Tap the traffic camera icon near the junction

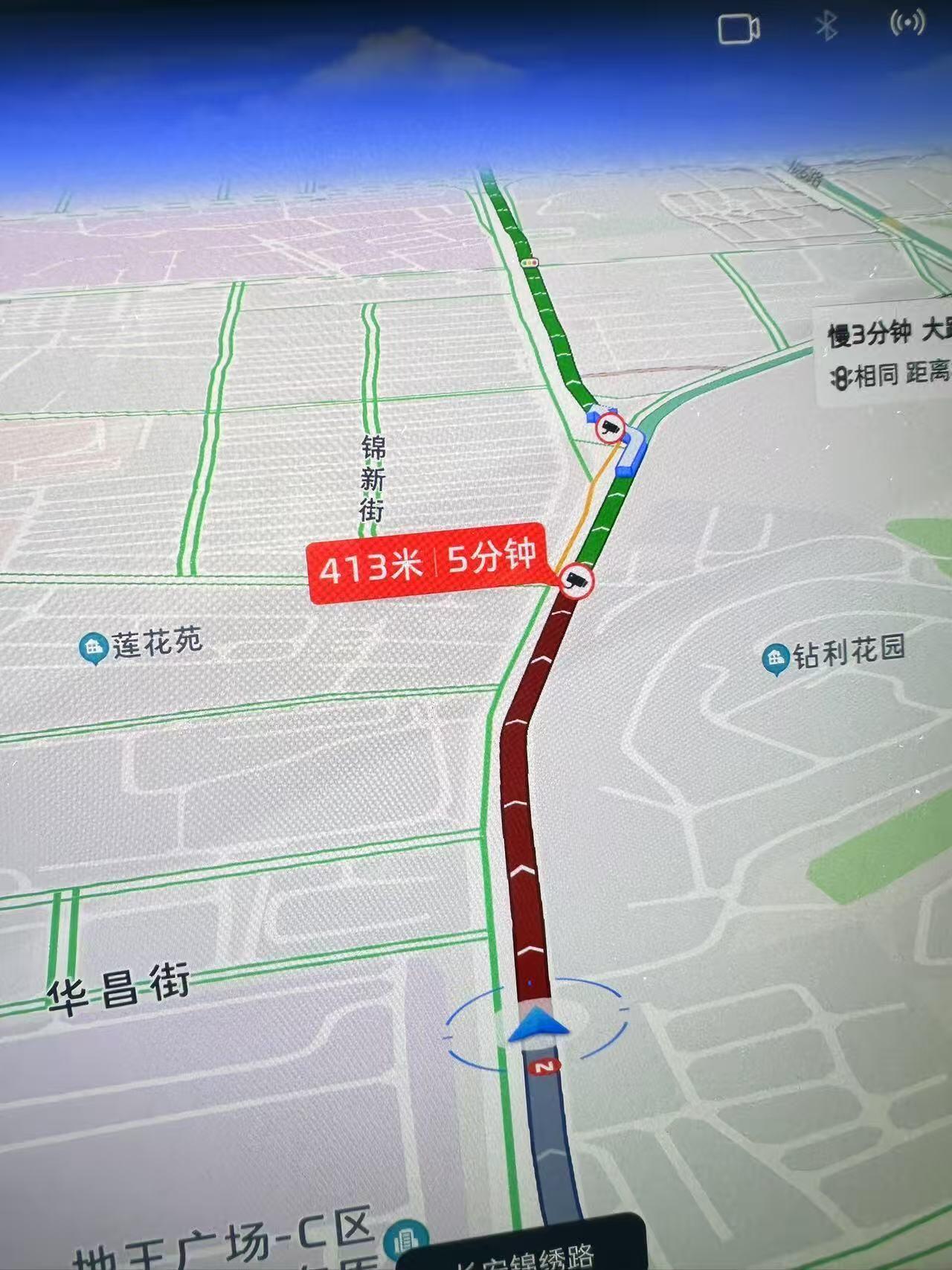click(610, 428)
